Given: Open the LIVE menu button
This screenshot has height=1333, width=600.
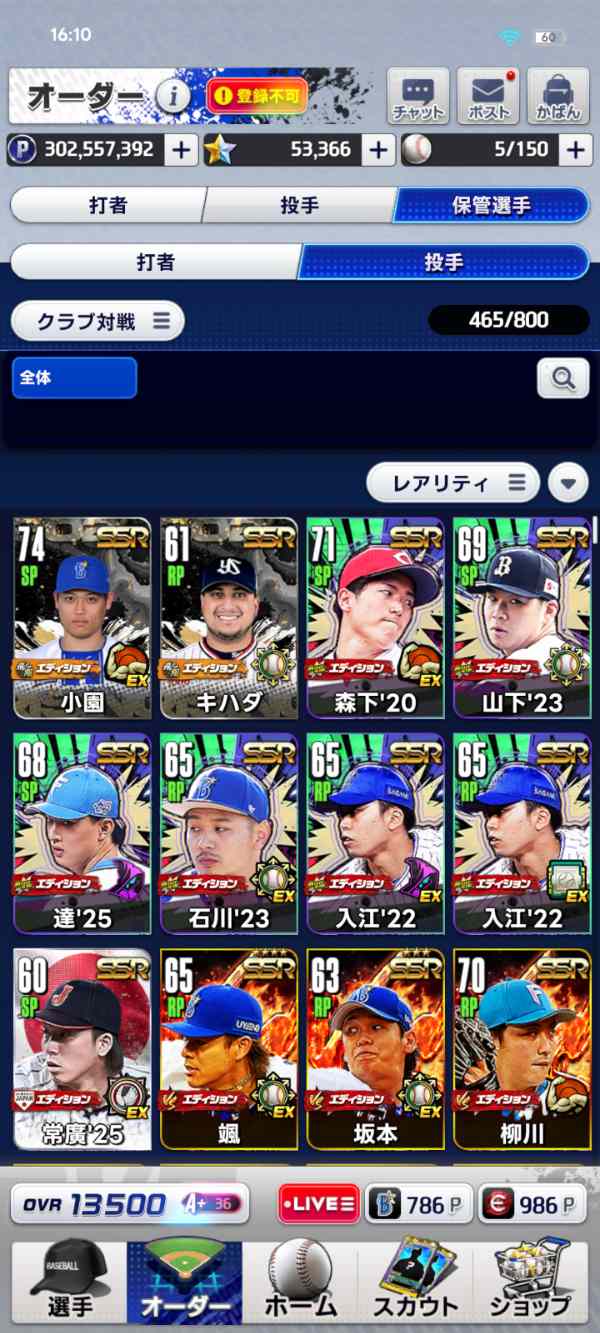Looking at the screenshot, I should (x=319, y=1204).
